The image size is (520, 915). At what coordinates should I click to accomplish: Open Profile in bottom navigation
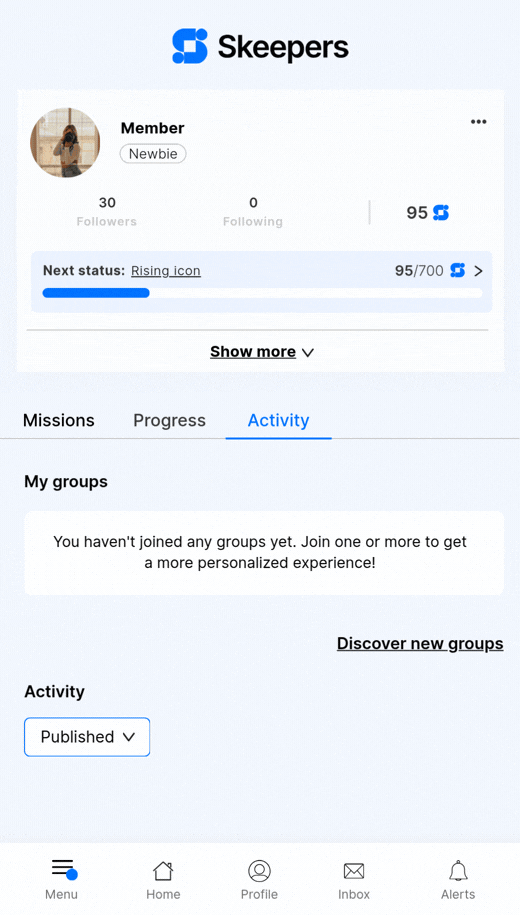tap(259, 879)
